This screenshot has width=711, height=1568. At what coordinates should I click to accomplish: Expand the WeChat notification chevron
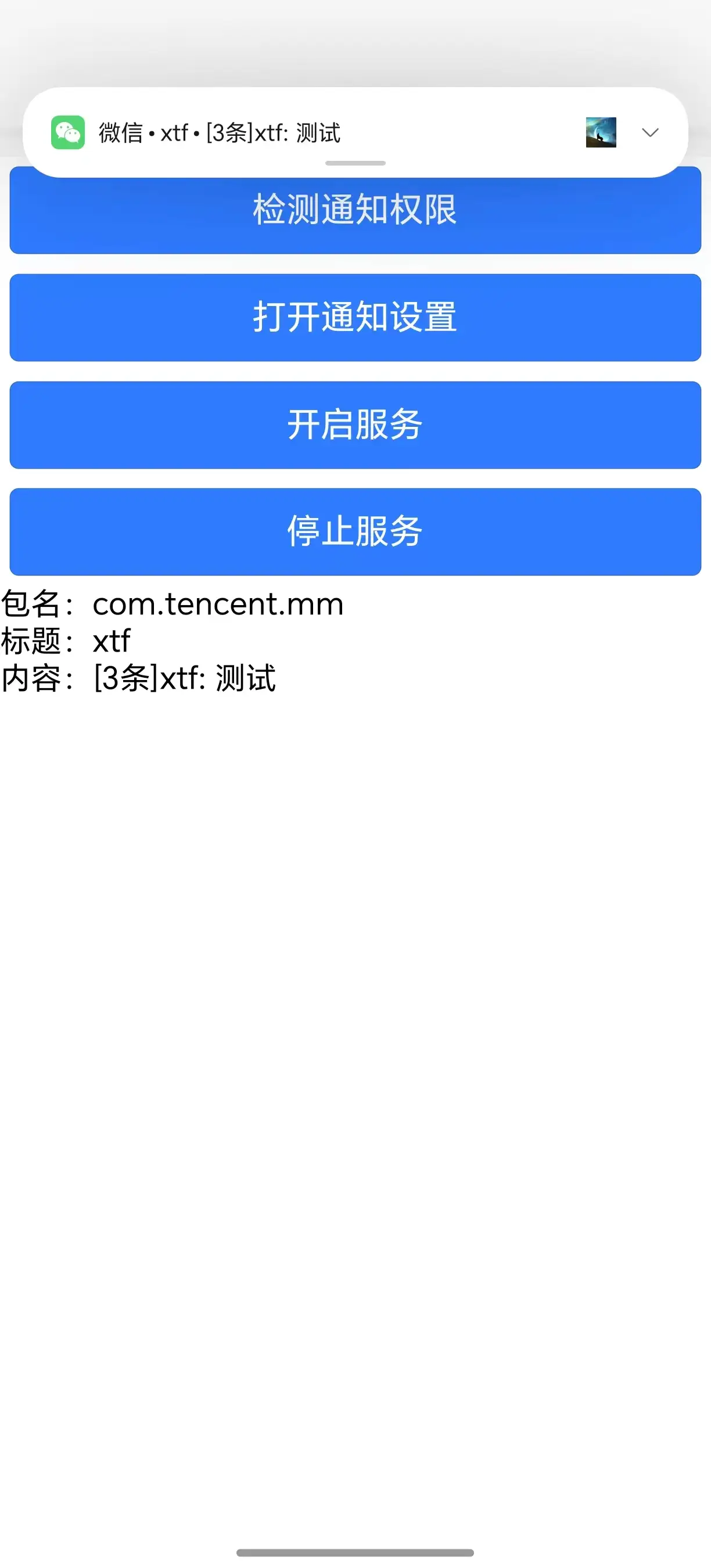point(650,132)
